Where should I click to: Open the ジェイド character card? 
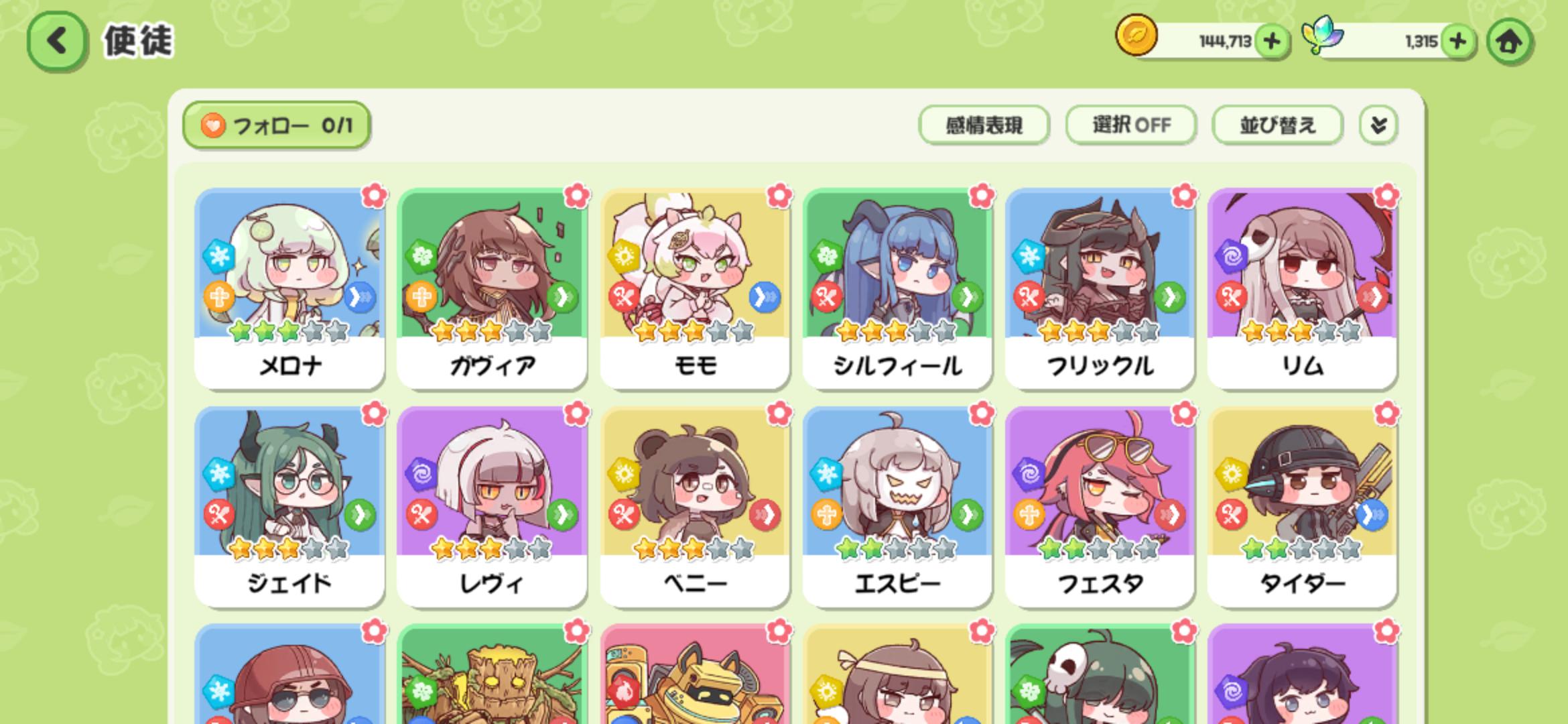[289, 506]
